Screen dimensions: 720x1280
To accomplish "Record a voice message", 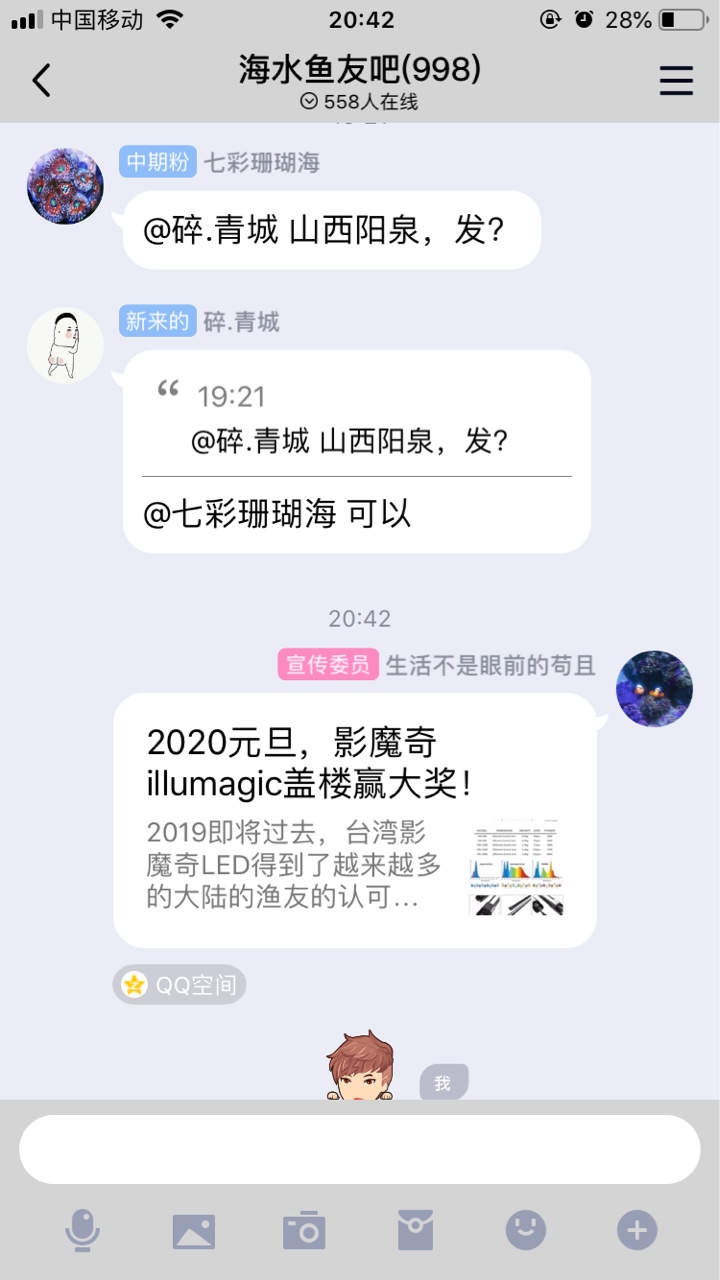I will (x=82, y=1230).
